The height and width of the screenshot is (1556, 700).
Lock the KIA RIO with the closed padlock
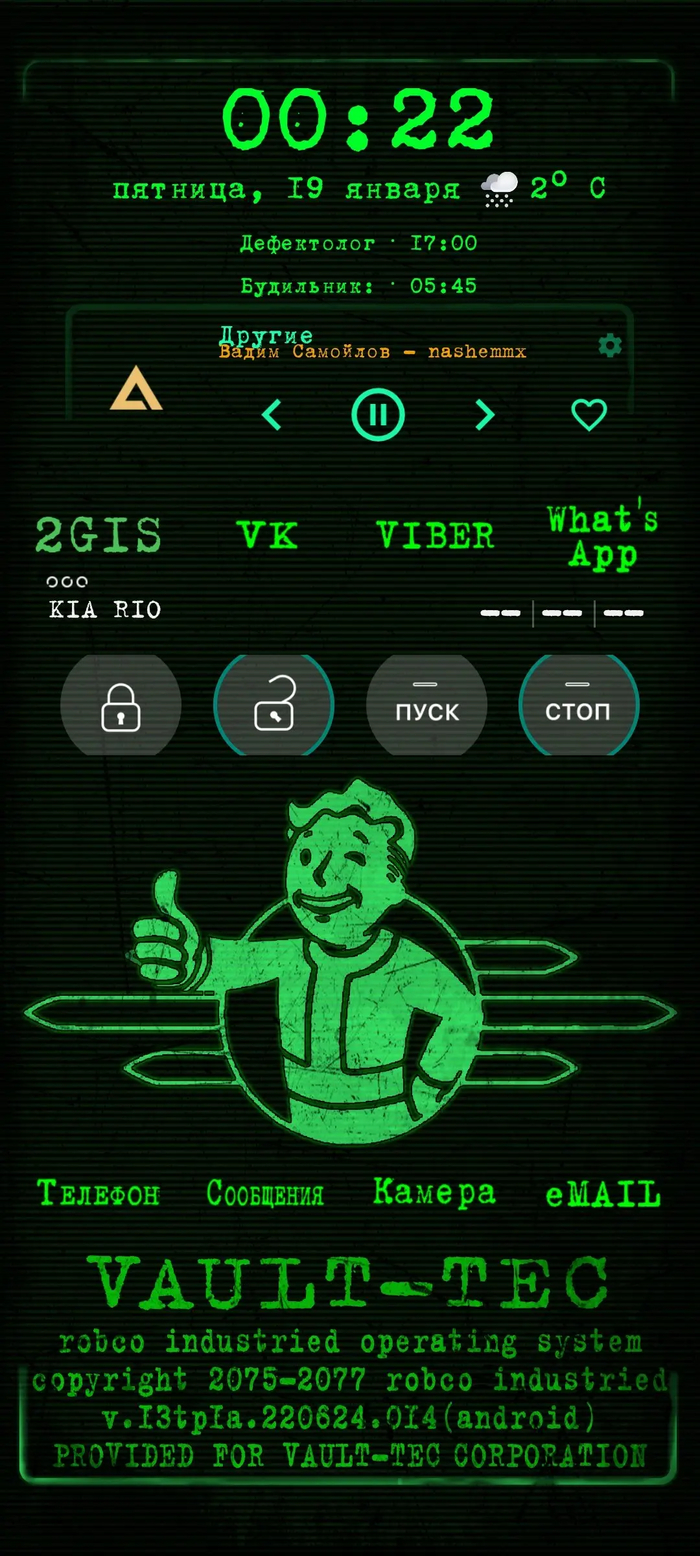[x=121, y=706]
